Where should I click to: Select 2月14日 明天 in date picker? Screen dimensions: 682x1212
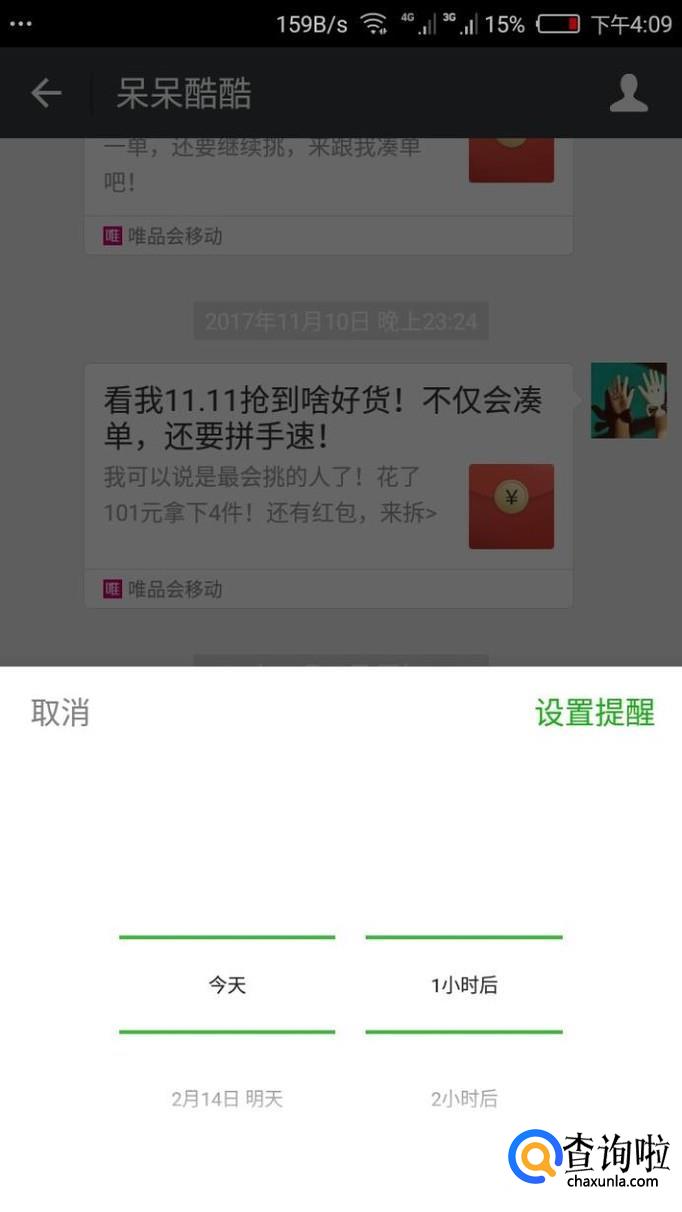pyautogui.click(x=227, y=1099)
